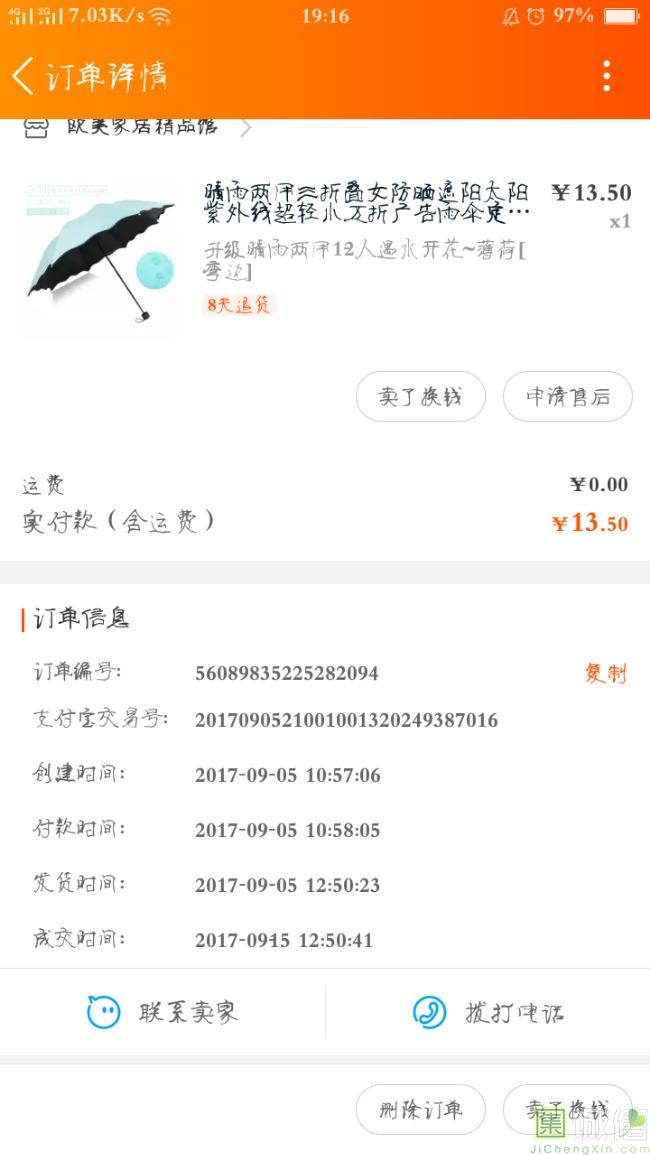
Task: Copy the order number with 复制
Action: [605, 673]
